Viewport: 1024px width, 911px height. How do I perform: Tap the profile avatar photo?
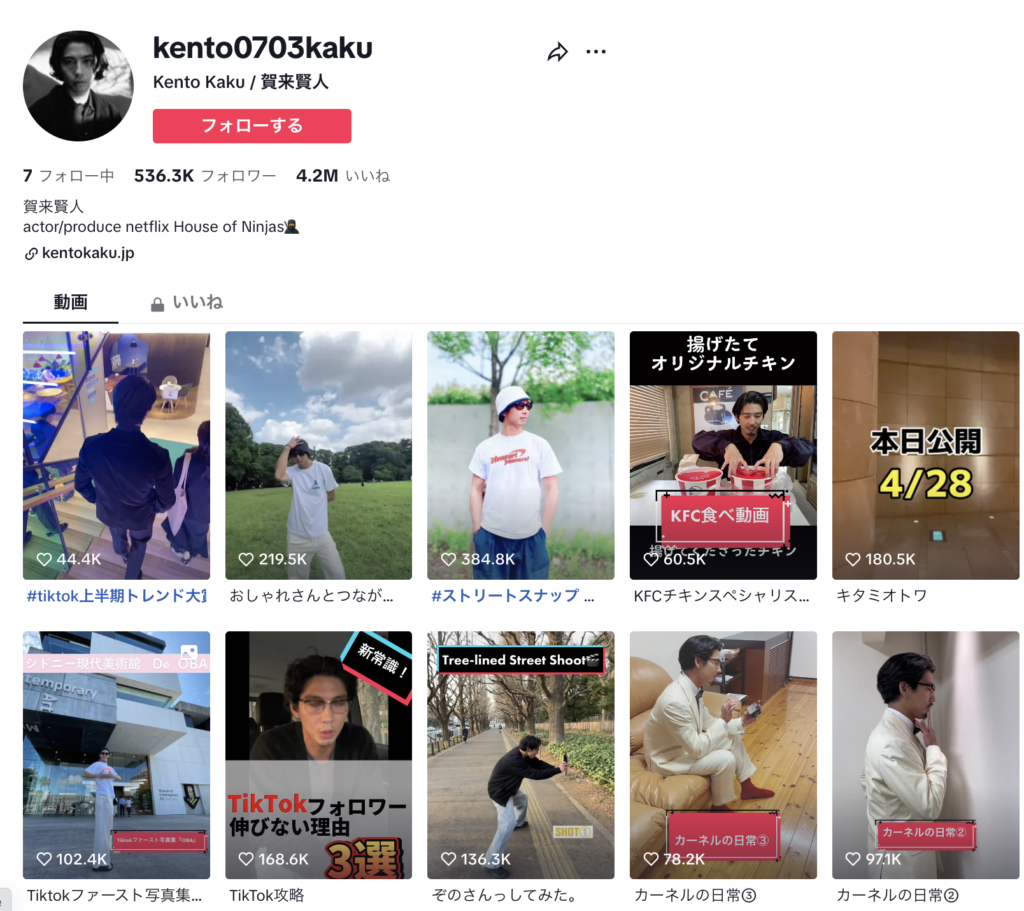tap(78, 85)
